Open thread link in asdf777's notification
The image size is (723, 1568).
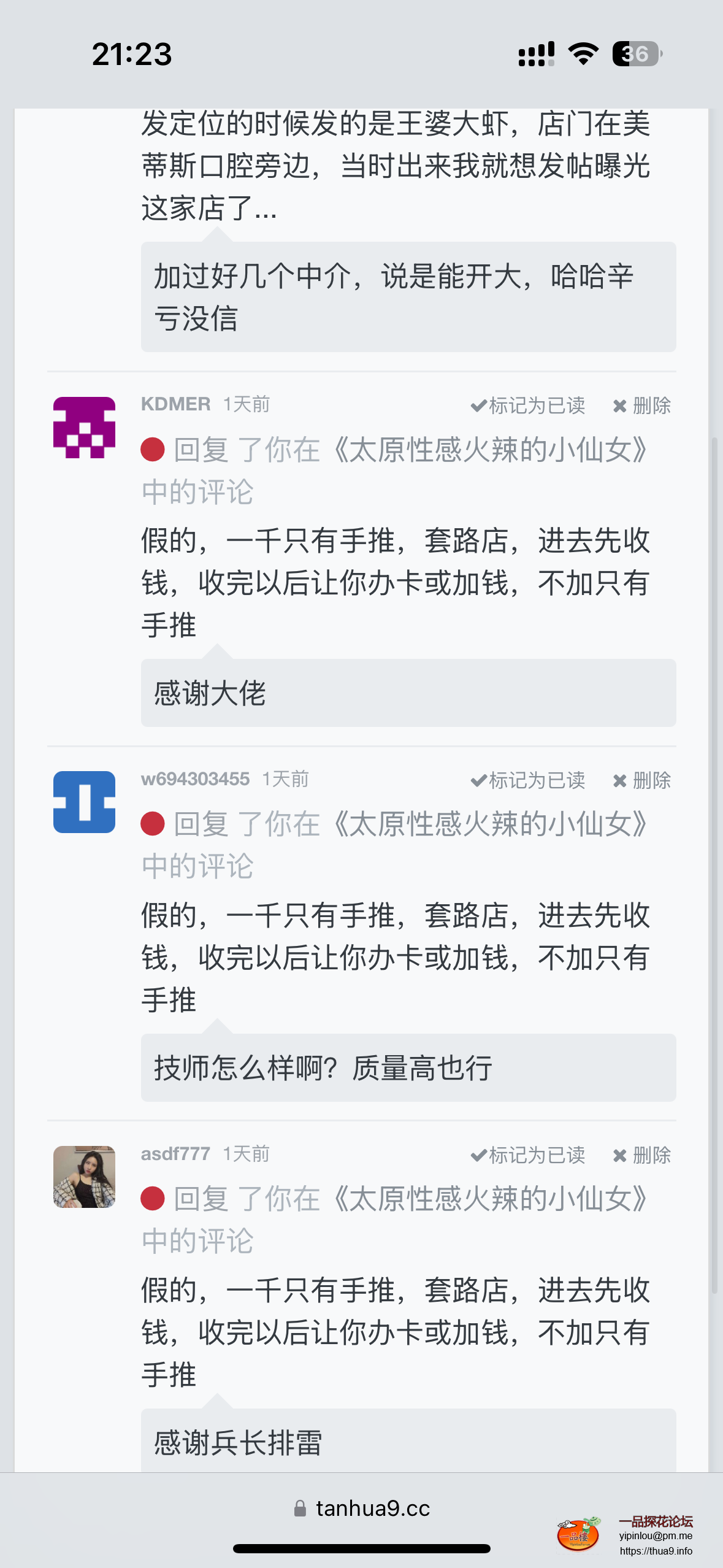click(491, 1199)
